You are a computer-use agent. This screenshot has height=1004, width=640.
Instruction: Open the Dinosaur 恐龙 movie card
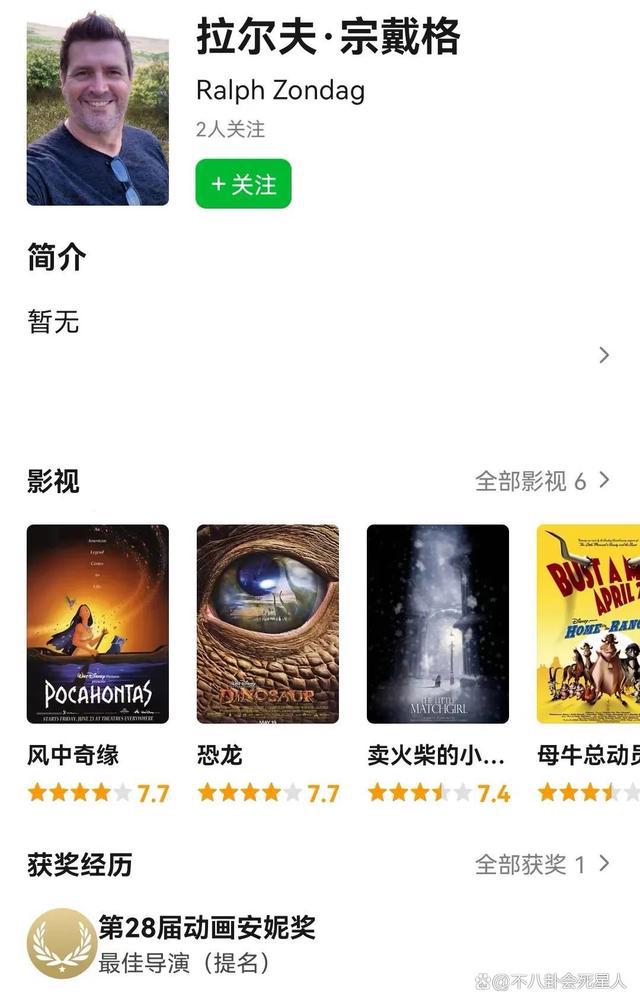click(268, 624)
